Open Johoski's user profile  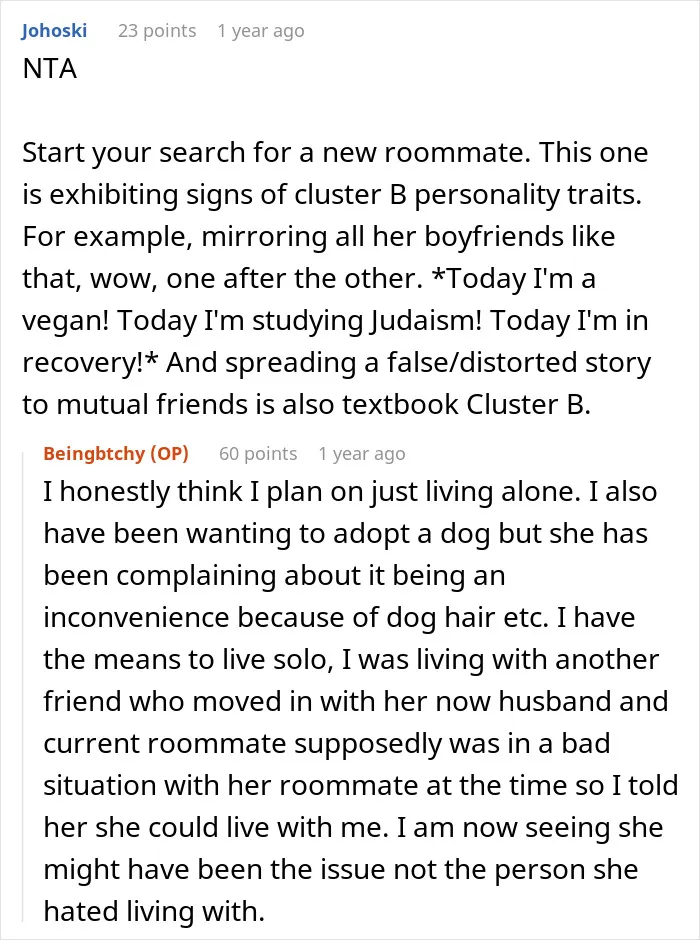click(x=55, y=31)
